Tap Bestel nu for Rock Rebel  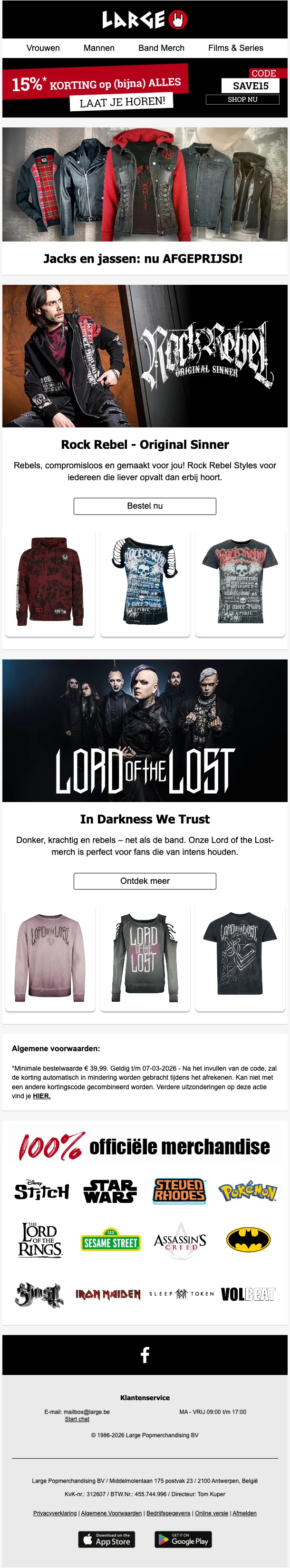coord(145,506)
